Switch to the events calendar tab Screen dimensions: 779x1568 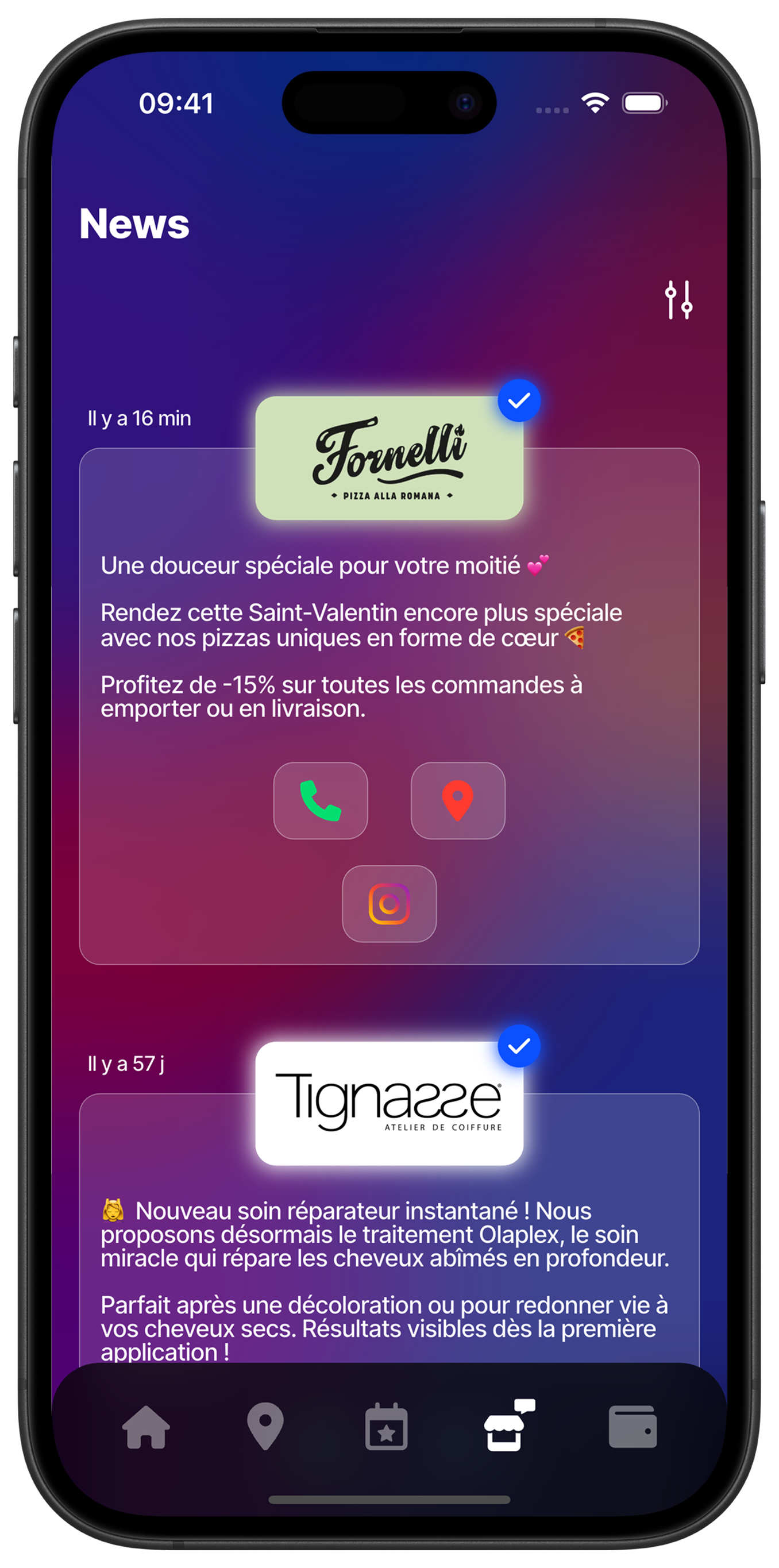(387, 1427)
